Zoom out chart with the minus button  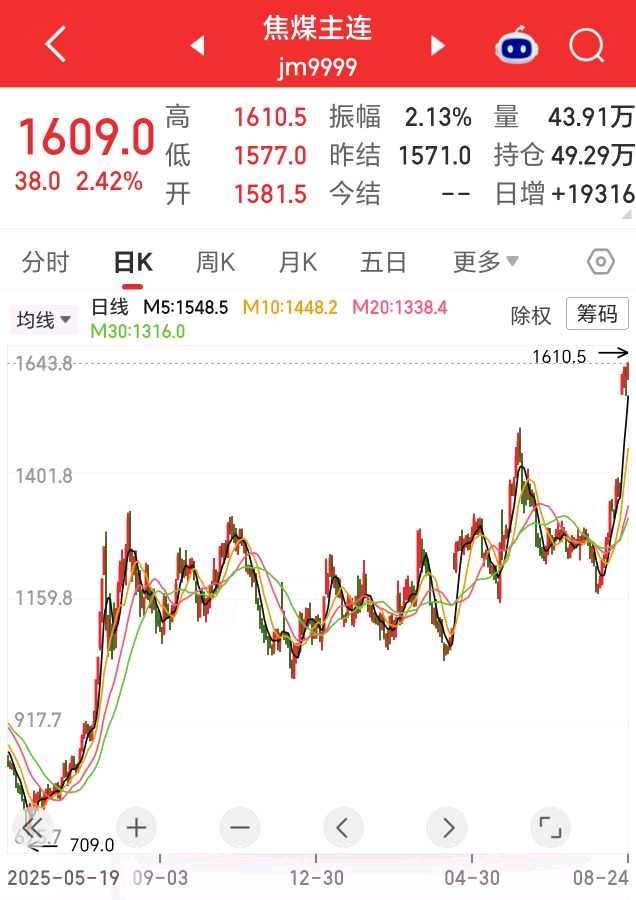coord(240,828)
